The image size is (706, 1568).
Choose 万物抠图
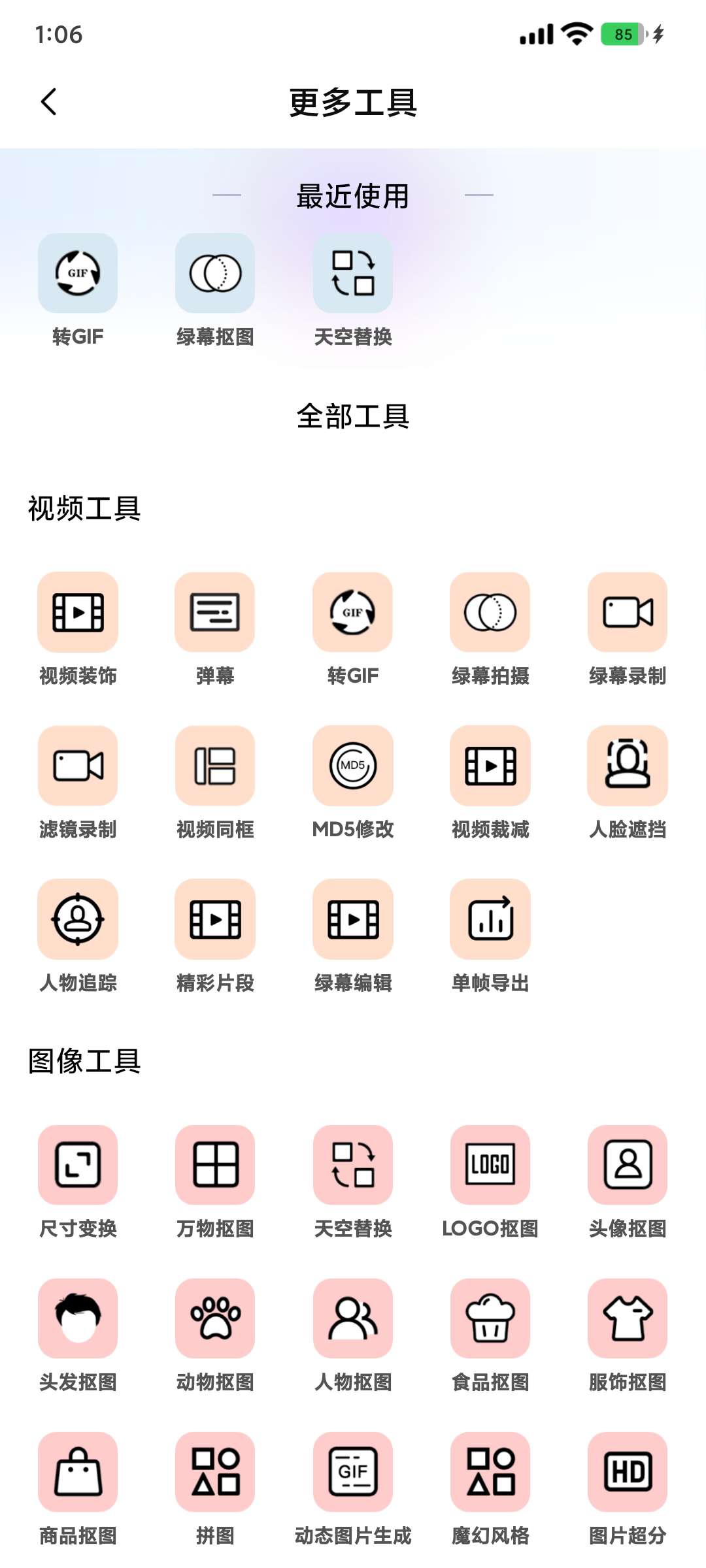pyautogui.click(x=215, y=1165)
